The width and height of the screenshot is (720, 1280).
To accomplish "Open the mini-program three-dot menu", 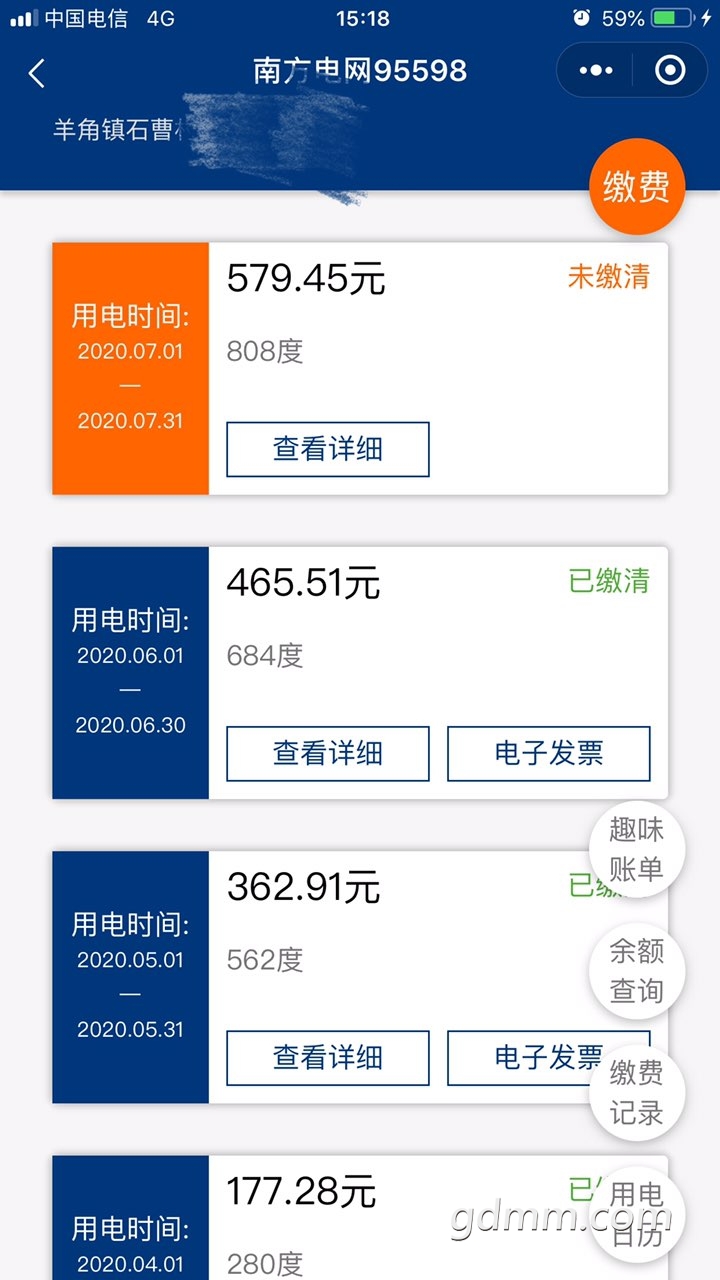I will [596, 70].
